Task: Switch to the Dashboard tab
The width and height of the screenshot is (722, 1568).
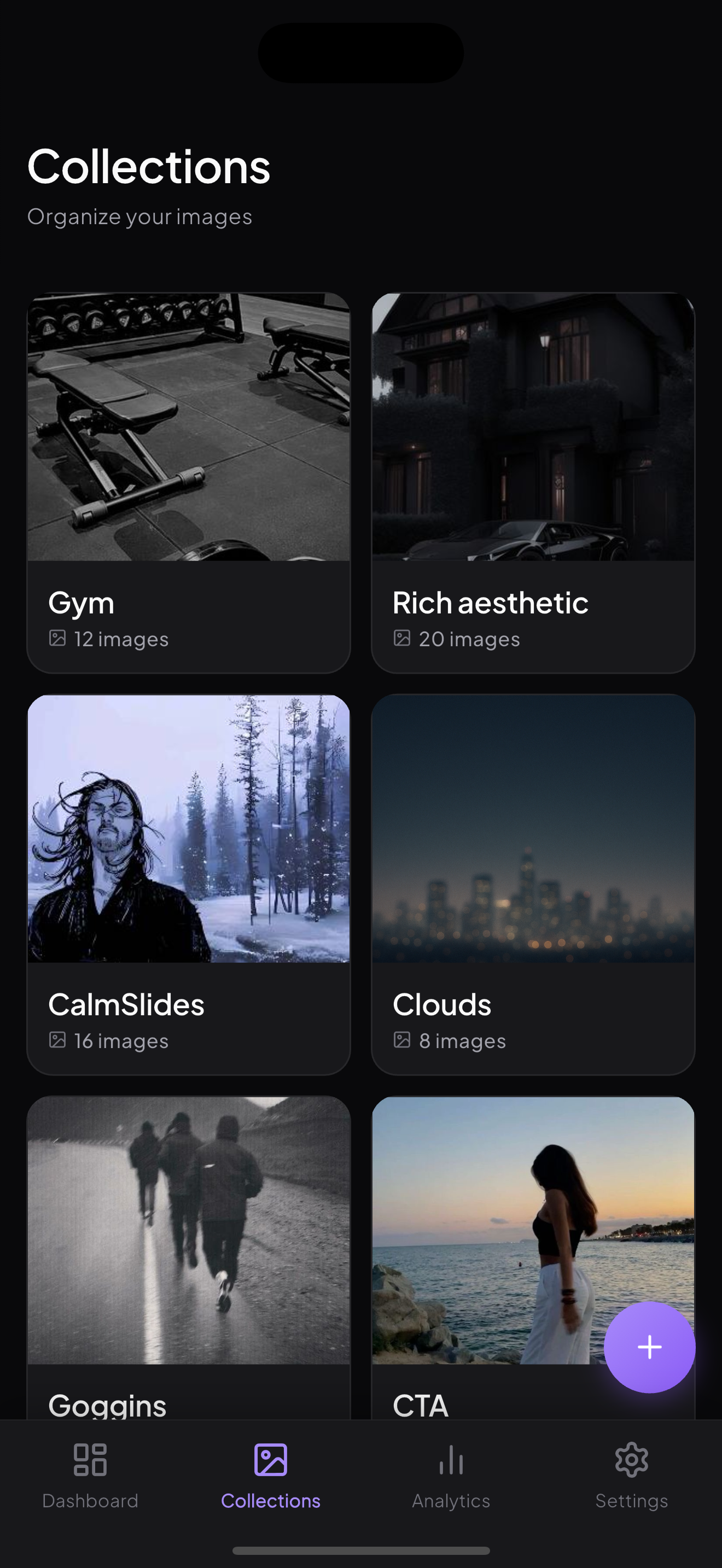Action: coord(90,1501)
